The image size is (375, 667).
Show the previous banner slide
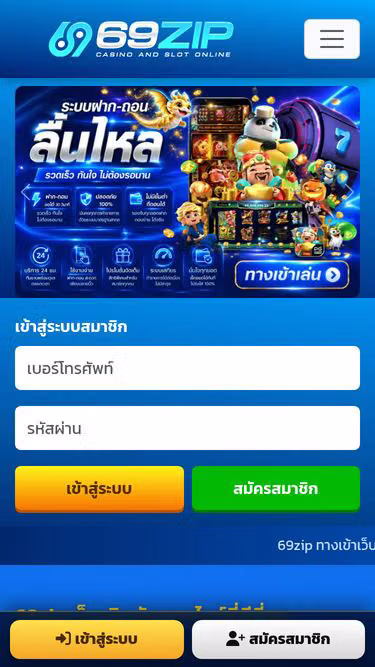tap(26, 191)
